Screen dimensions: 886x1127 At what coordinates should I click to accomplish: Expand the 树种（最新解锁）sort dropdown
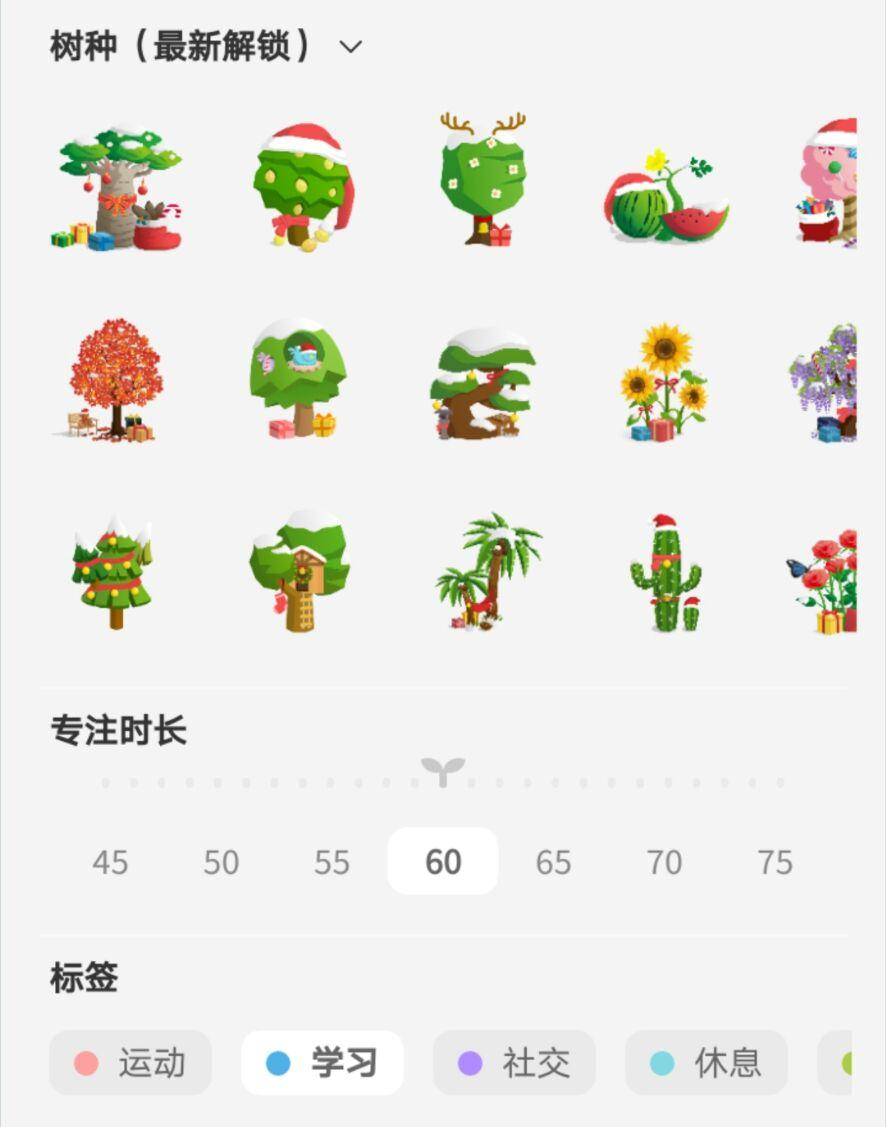(x=351, y=47)
